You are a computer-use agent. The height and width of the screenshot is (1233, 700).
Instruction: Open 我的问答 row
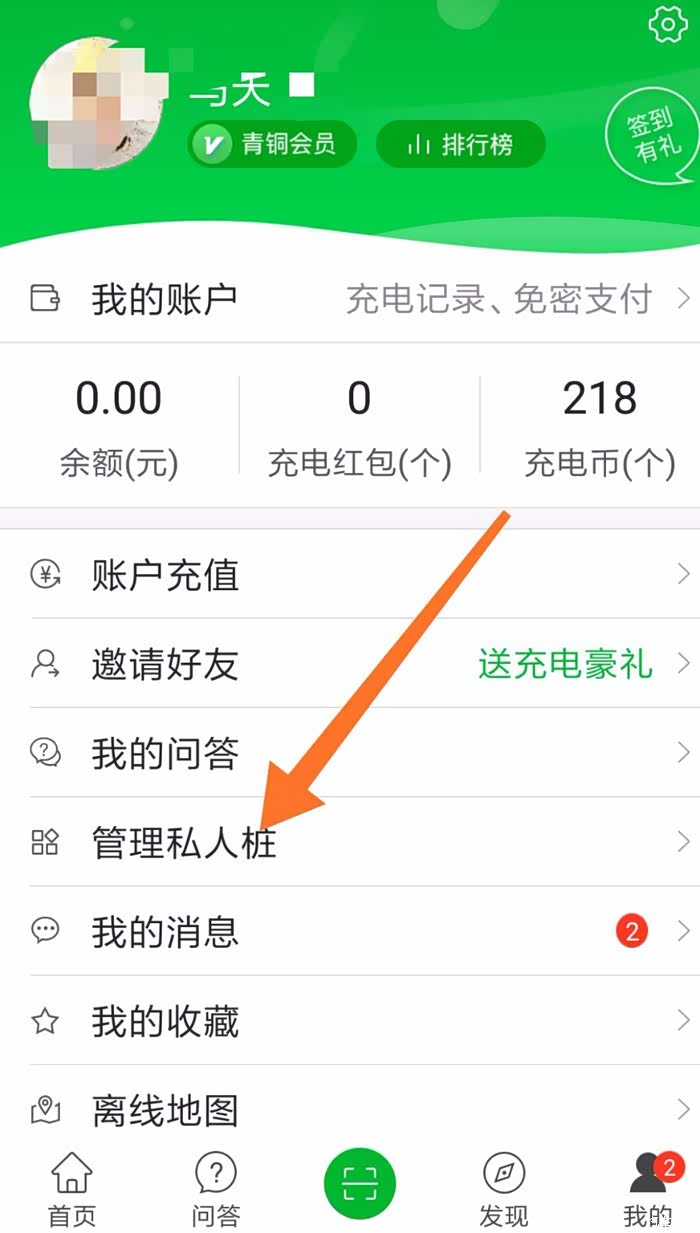(350, 753)
